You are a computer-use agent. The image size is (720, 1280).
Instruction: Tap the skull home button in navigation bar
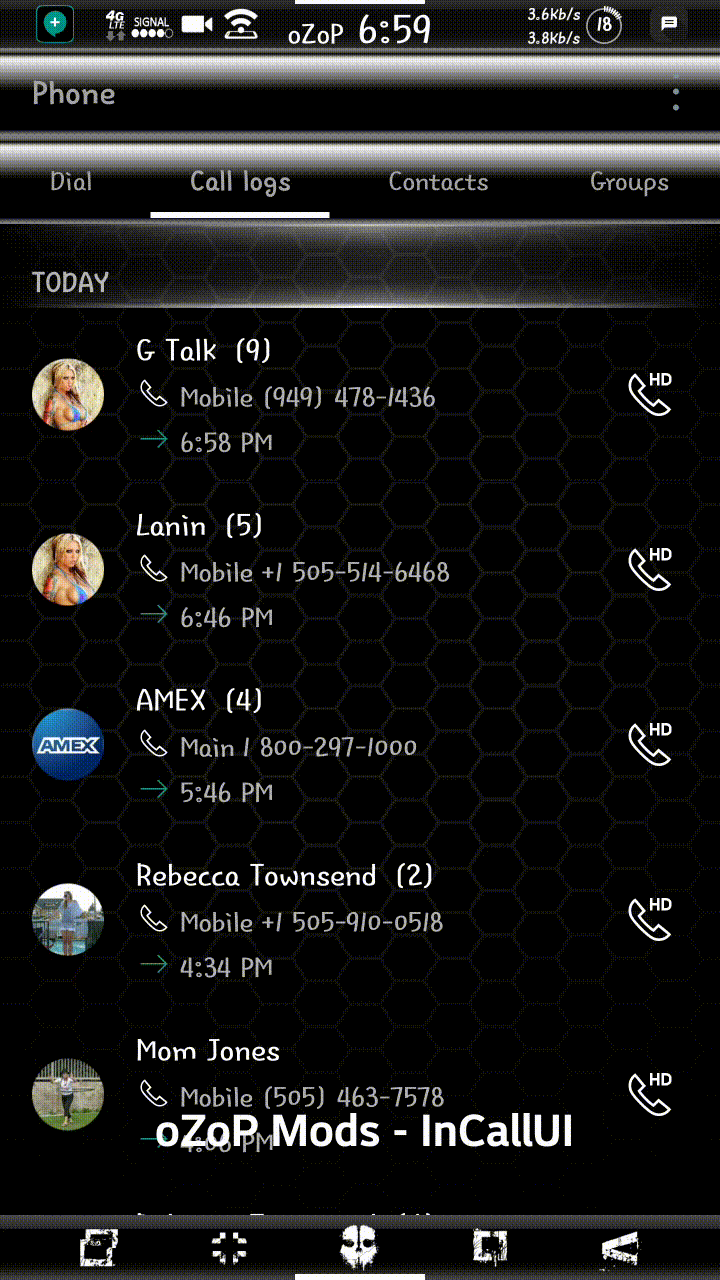(360, 1247)
